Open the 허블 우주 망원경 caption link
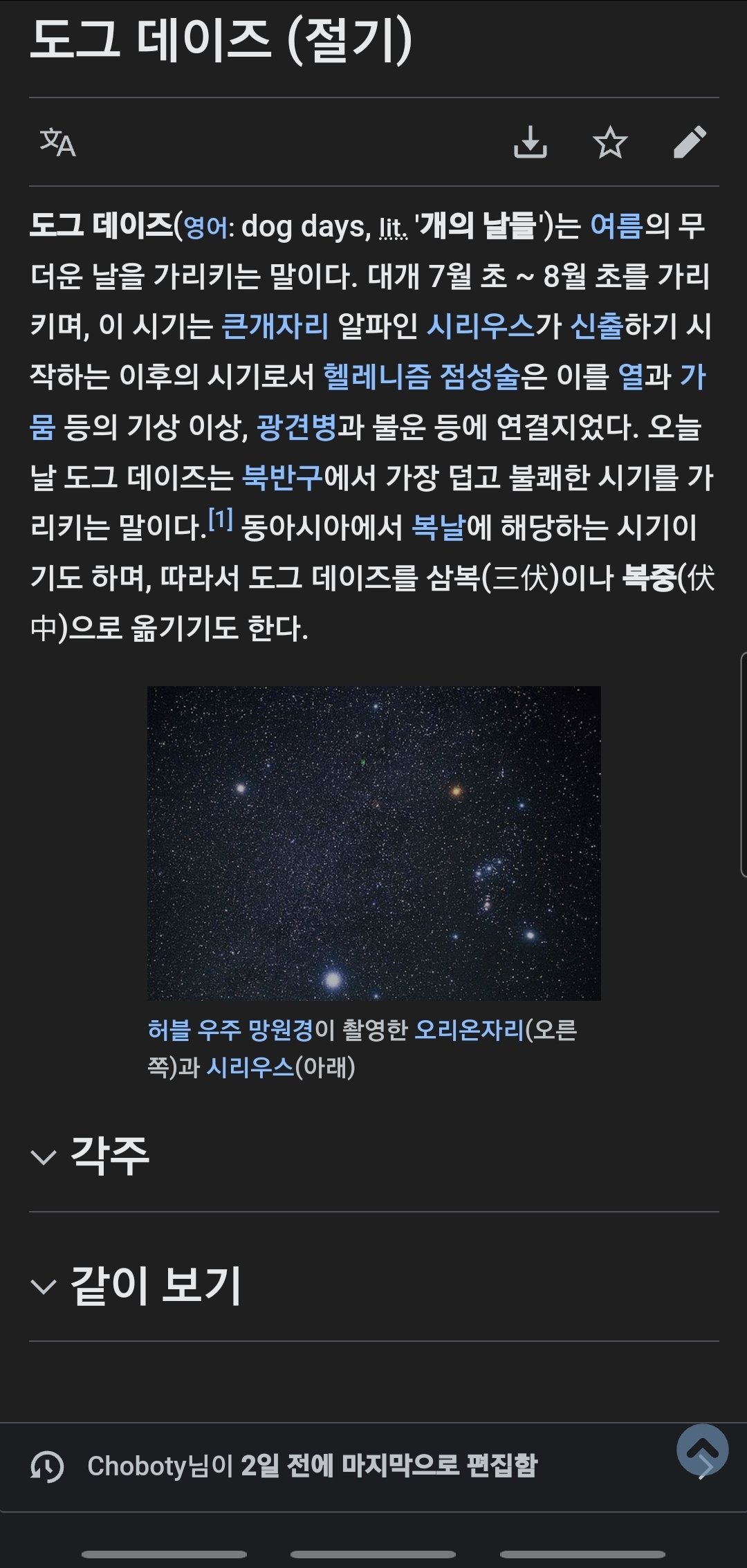Image resolution: width=747 pixels, height=1568 pixels. coord(230,1030)
